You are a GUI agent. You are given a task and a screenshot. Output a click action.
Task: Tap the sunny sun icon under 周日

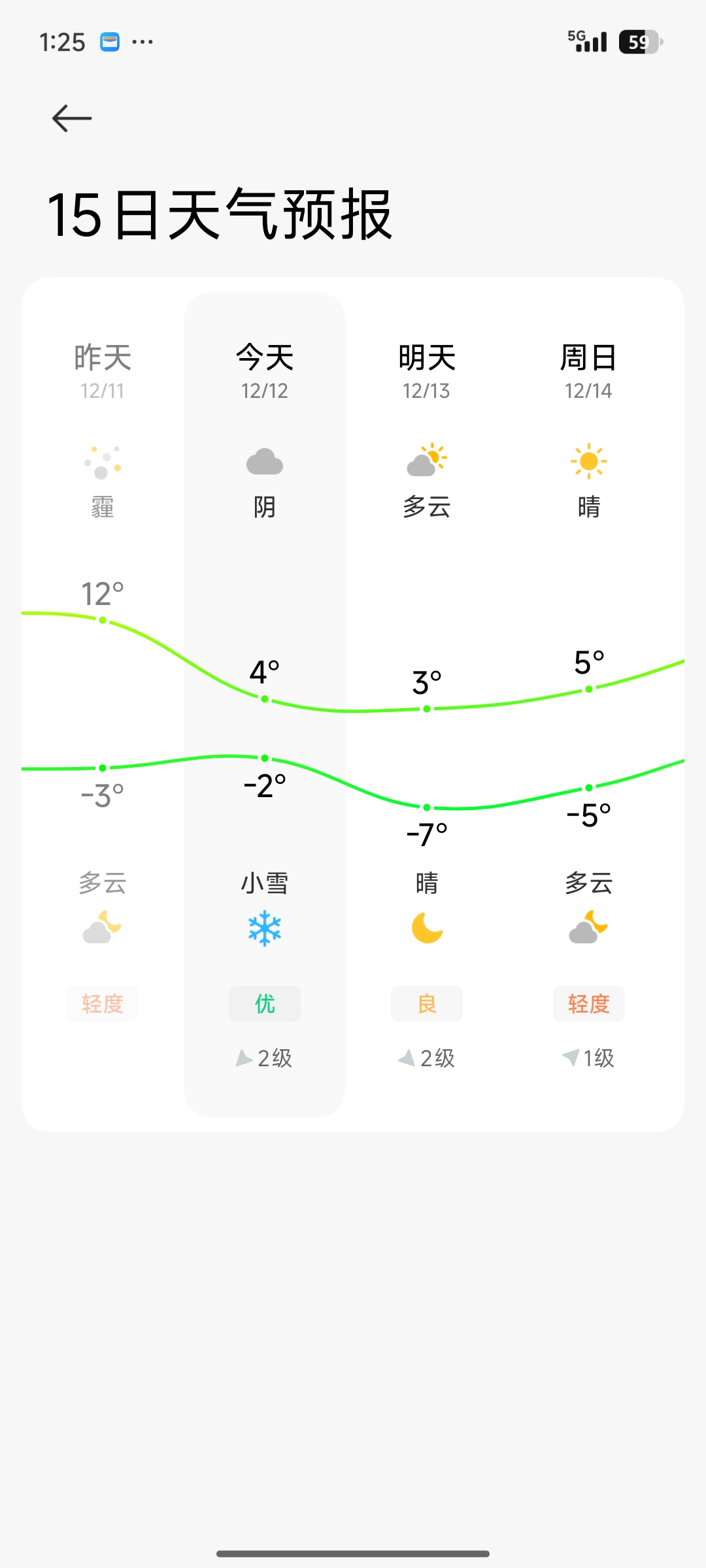(x=588, y=461)
